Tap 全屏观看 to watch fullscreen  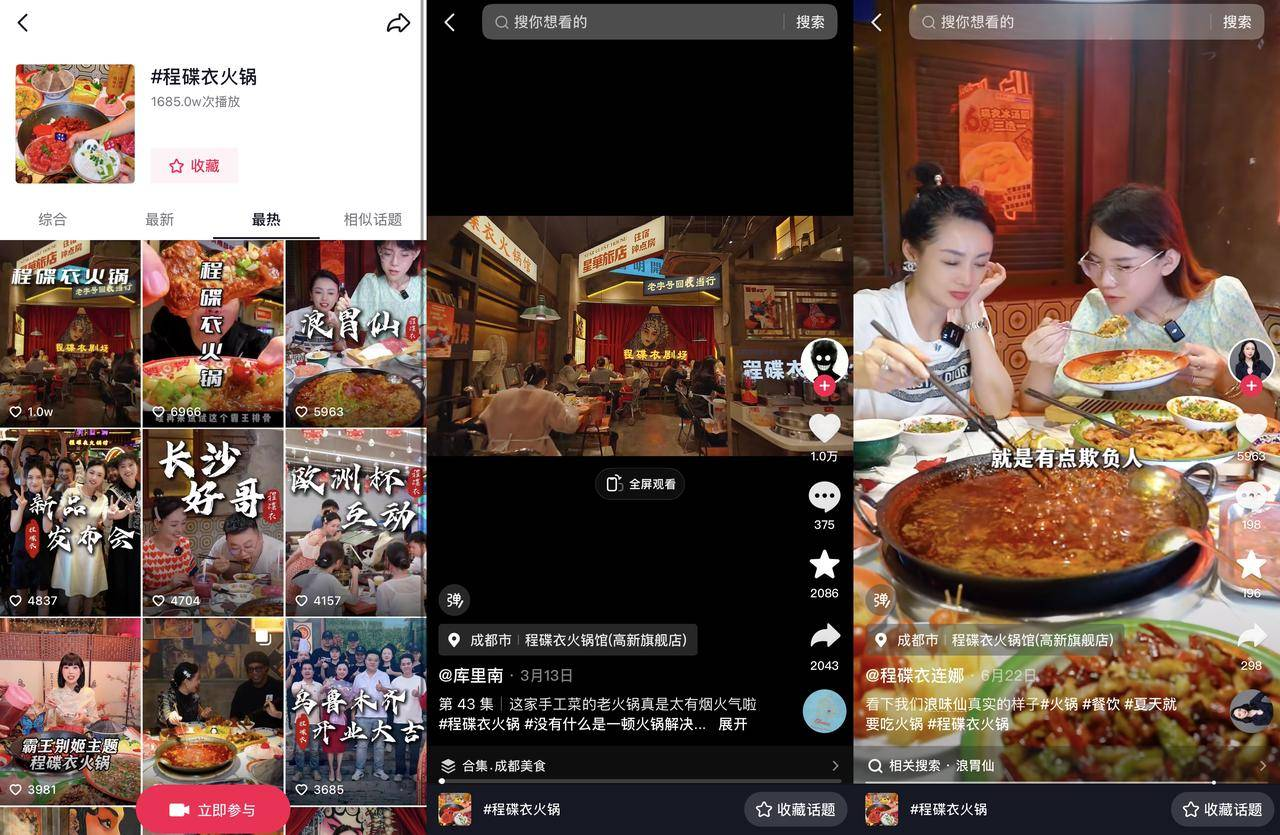tap(640, 484)
